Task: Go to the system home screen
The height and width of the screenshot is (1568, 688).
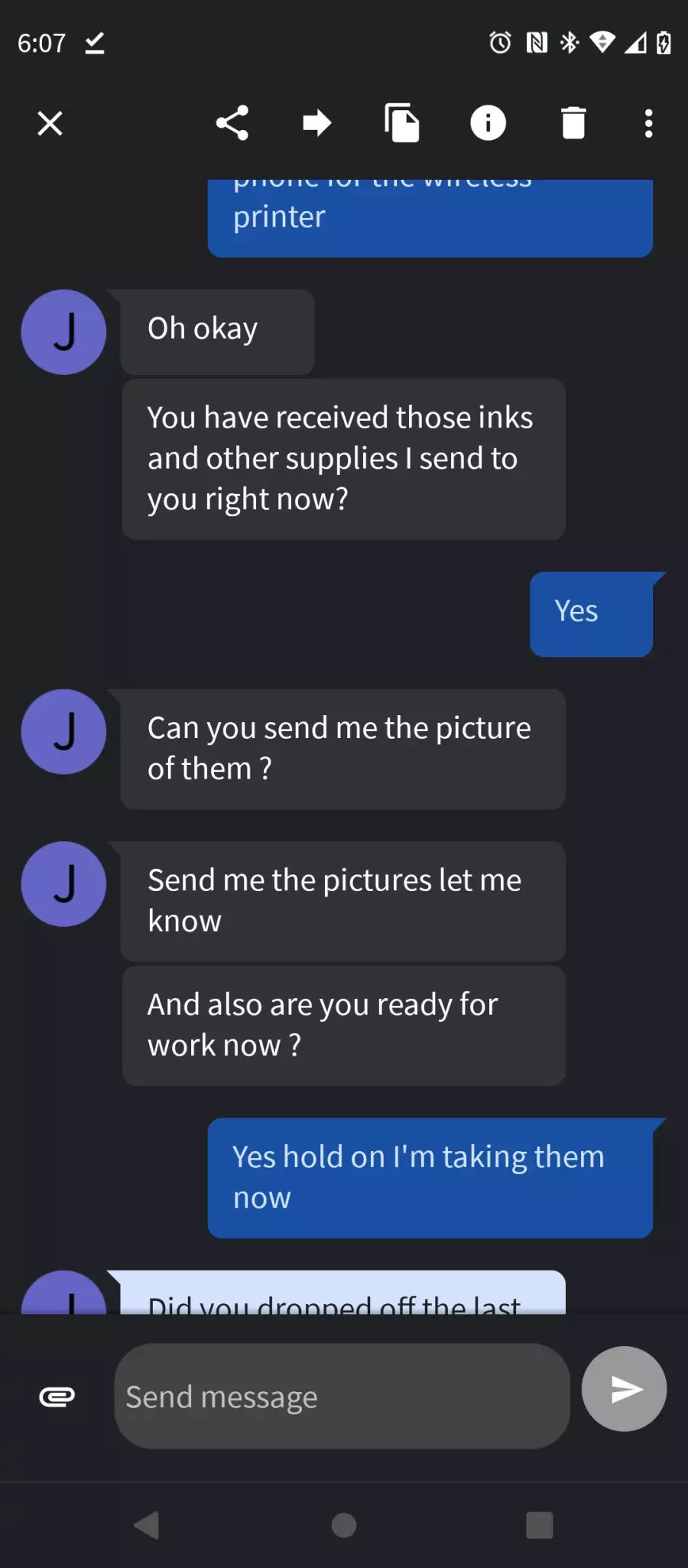Action: click(344, 1525)
